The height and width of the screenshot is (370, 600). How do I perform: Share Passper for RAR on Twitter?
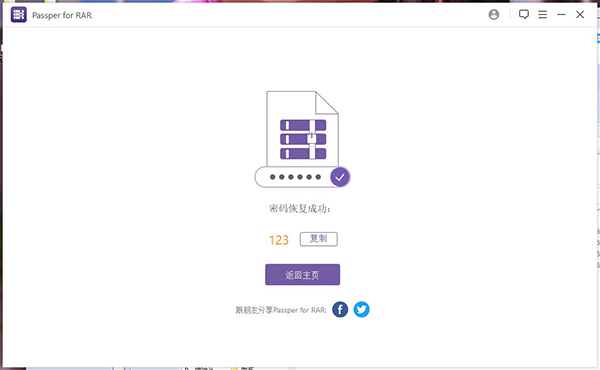(361, 310)
